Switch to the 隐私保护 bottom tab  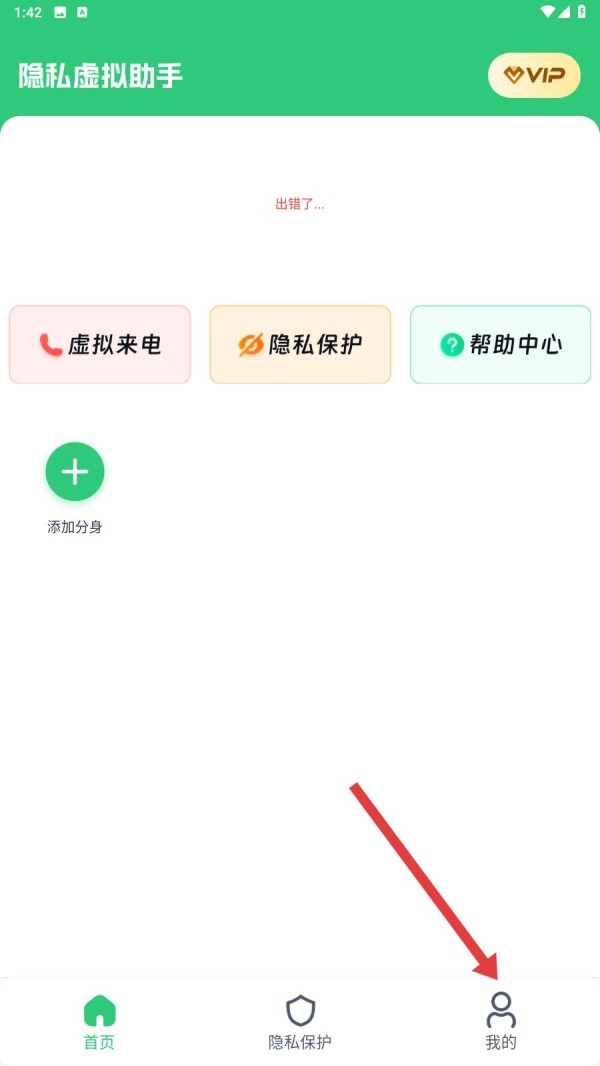pyautogui.click(x=300, y=1022)
